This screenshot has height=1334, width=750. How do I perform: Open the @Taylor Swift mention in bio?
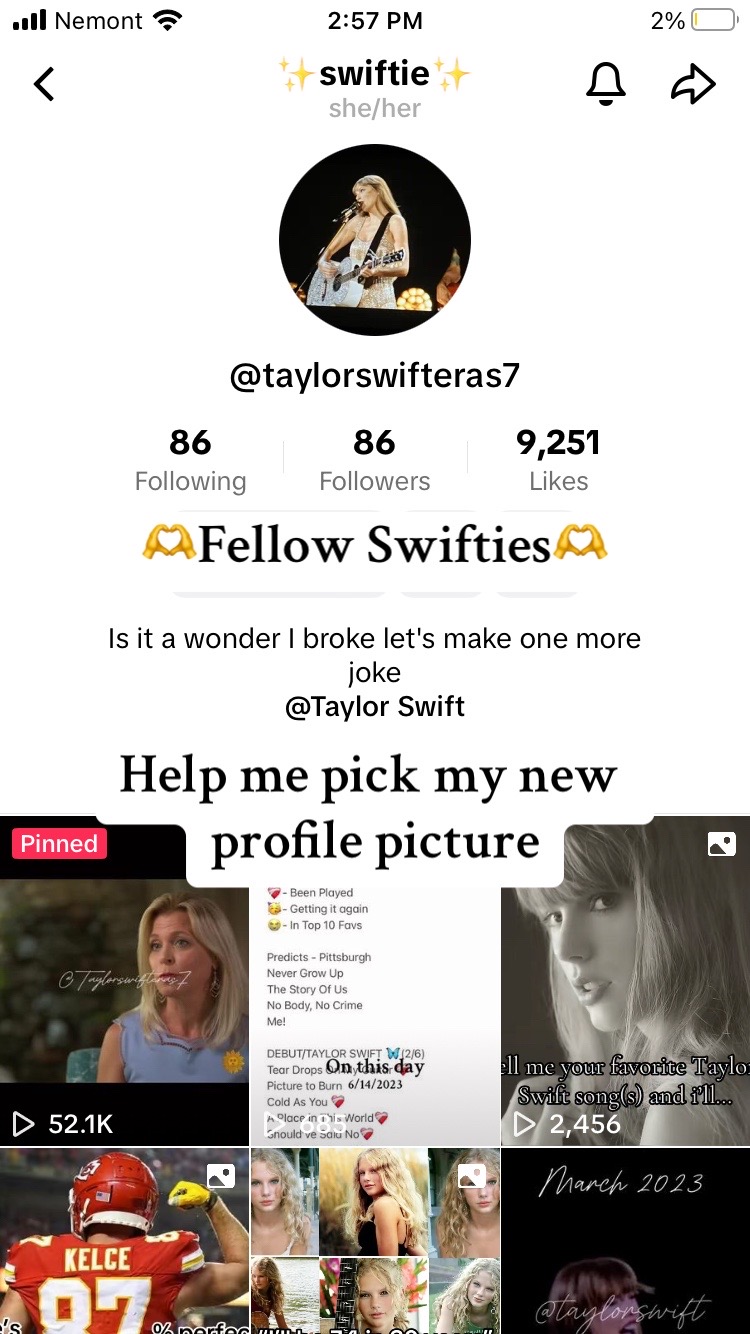(x=375, y=707)
